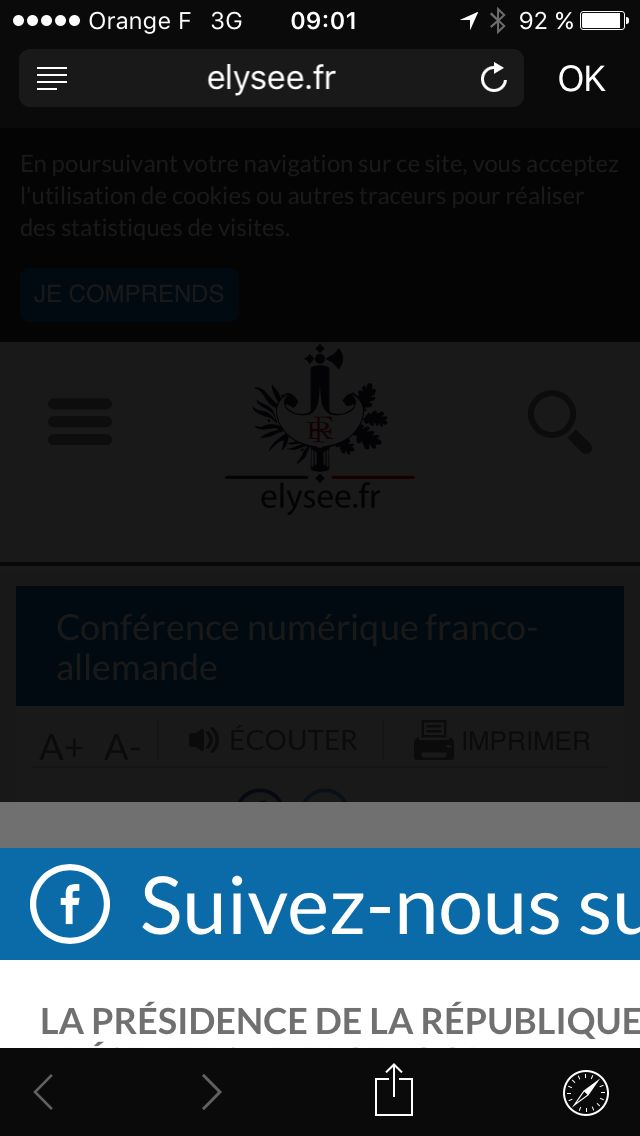
Task: Accept cookies with Je comprends
Action: pos(129,293)
